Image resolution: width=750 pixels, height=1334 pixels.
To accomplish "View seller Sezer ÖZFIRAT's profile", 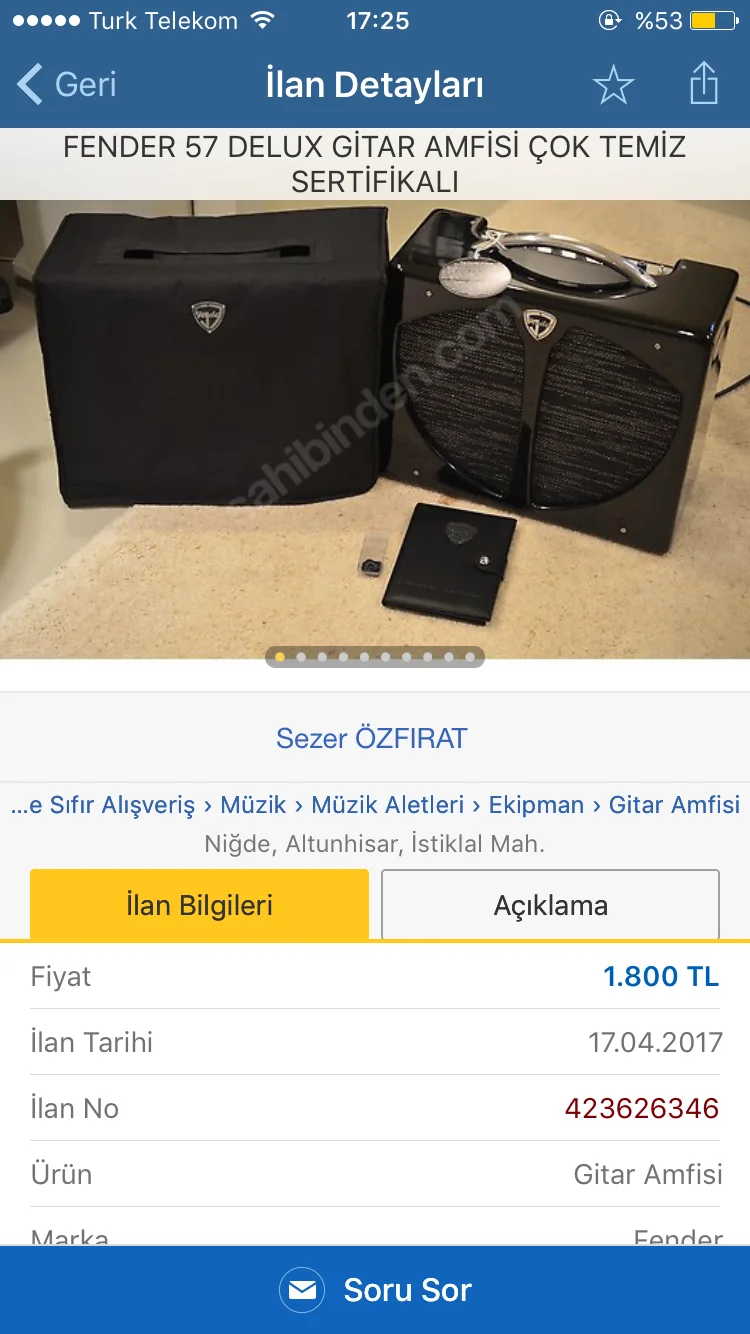I will (x=372, y=739).
